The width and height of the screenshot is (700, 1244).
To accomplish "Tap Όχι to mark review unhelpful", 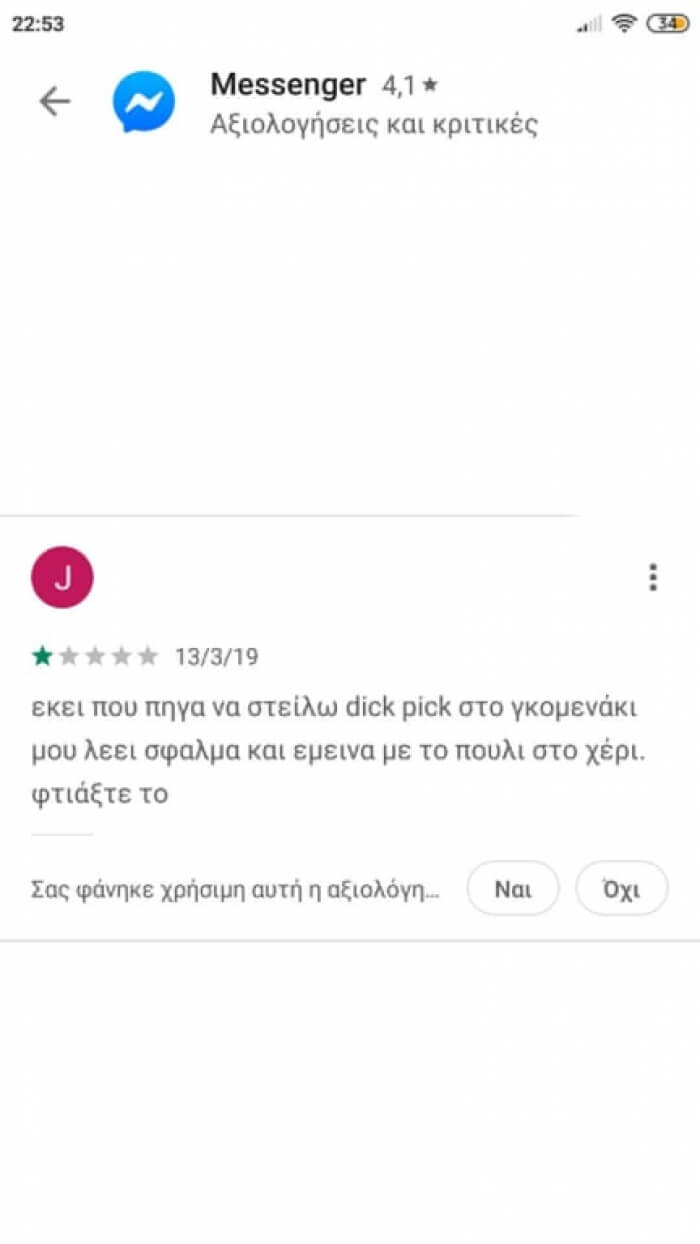I will click(622, 888).
